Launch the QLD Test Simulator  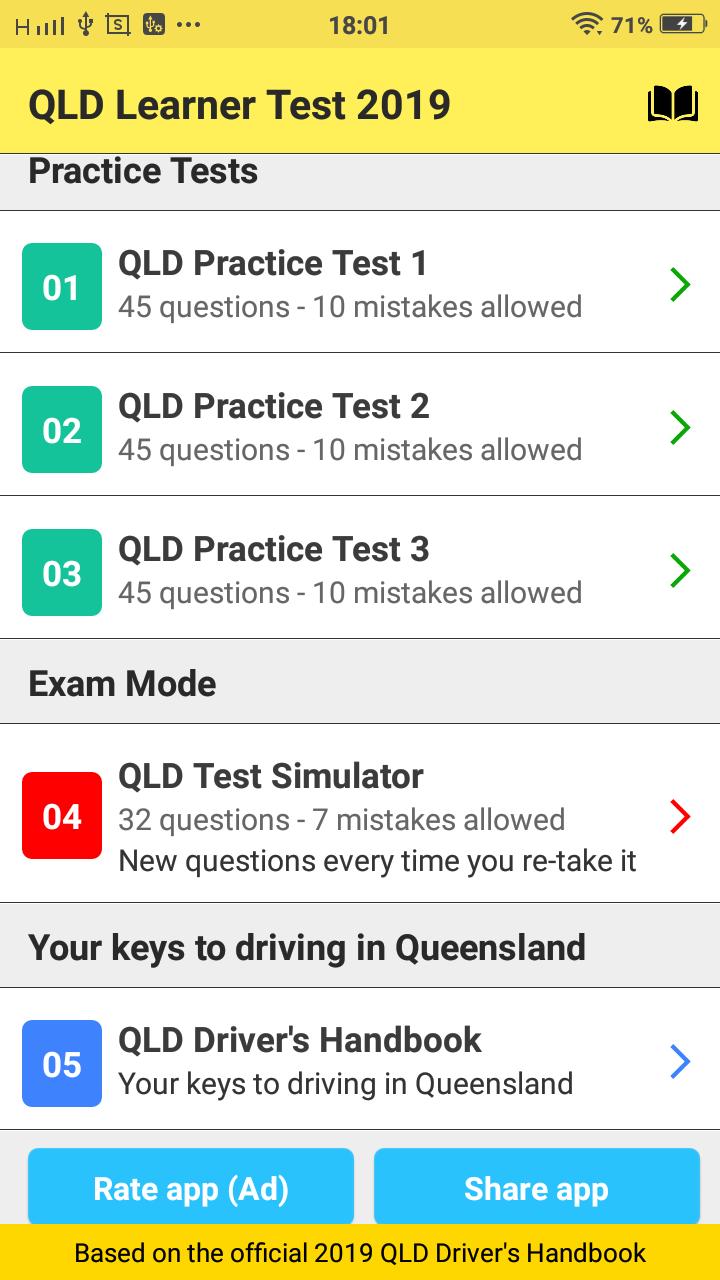pyautogui.click(x=360, y=814)
